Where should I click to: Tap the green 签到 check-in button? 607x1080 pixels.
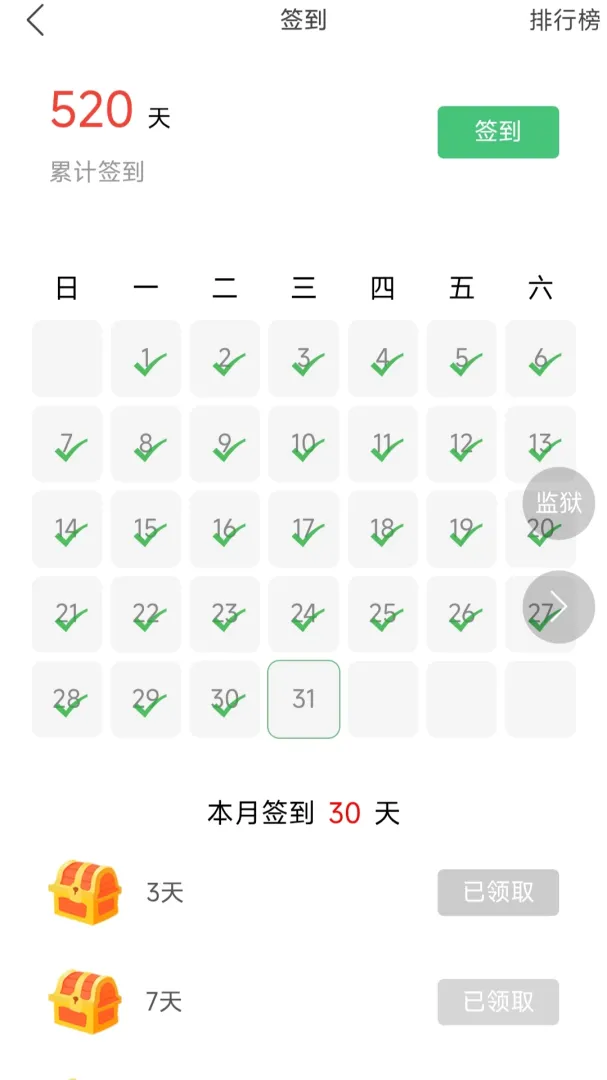point(498,132)
